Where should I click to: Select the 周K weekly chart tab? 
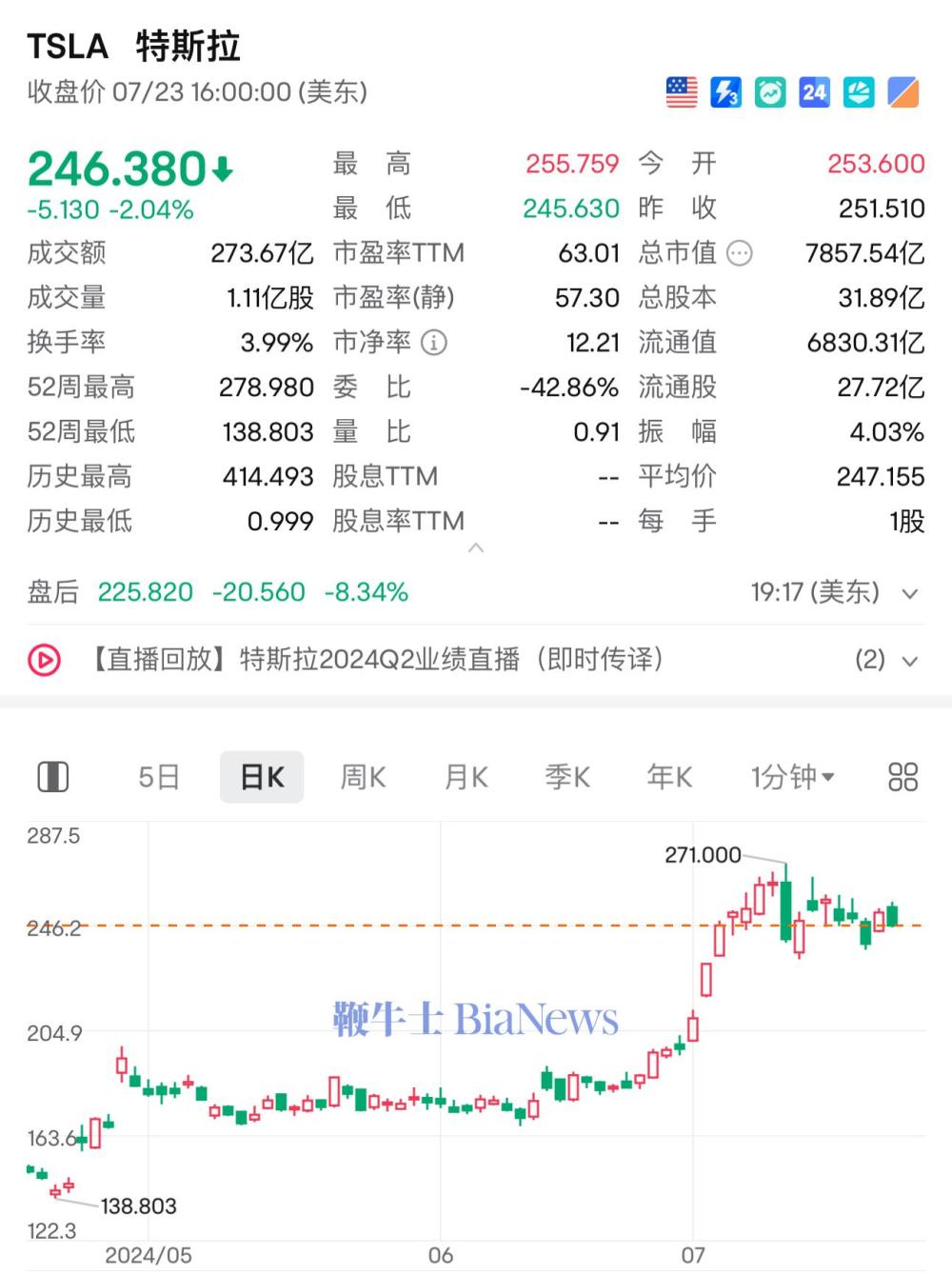tap(363, 777)
